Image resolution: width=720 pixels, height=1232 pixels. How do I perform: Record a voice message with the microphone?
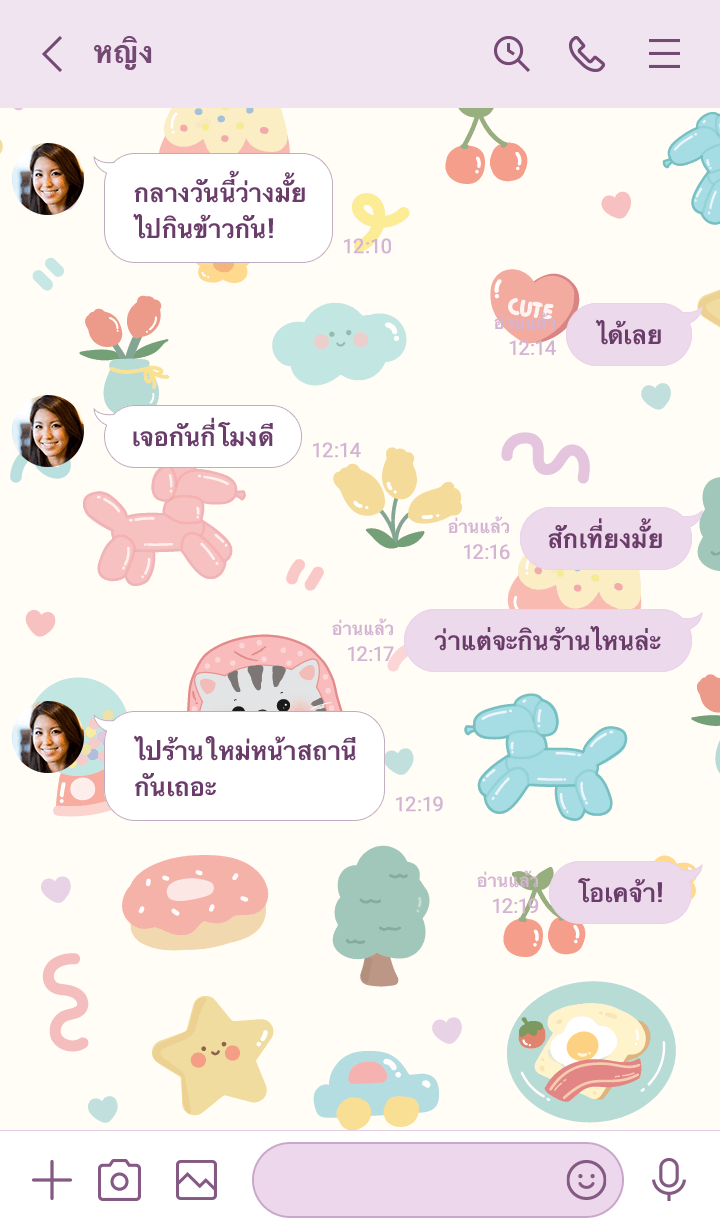click(668, 1180)
